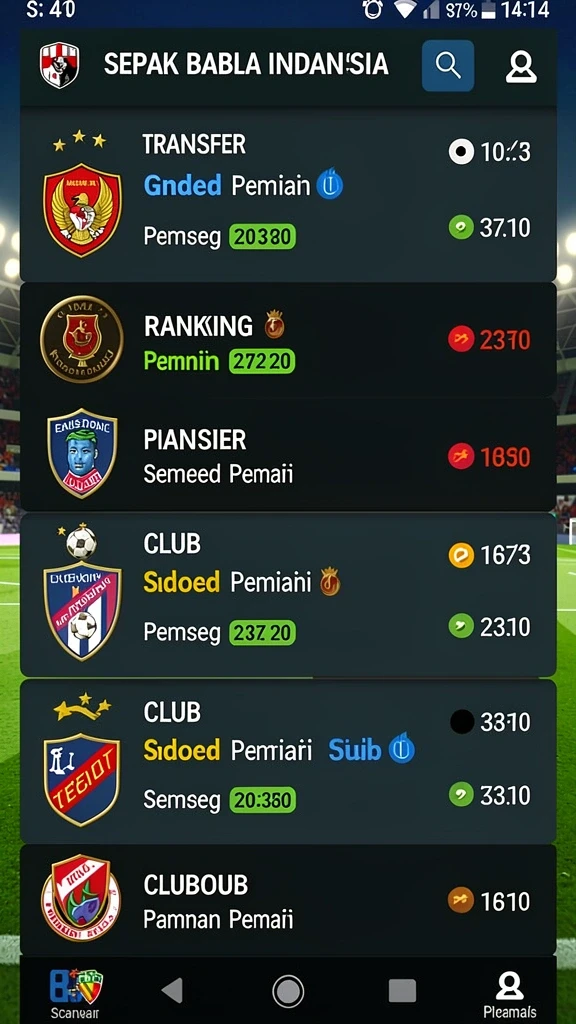Open the CLUB card labeled Suib
Image resolution: width=576 pixels, height=1024 pixels.
pyautogui.click(x=288, y=761)
